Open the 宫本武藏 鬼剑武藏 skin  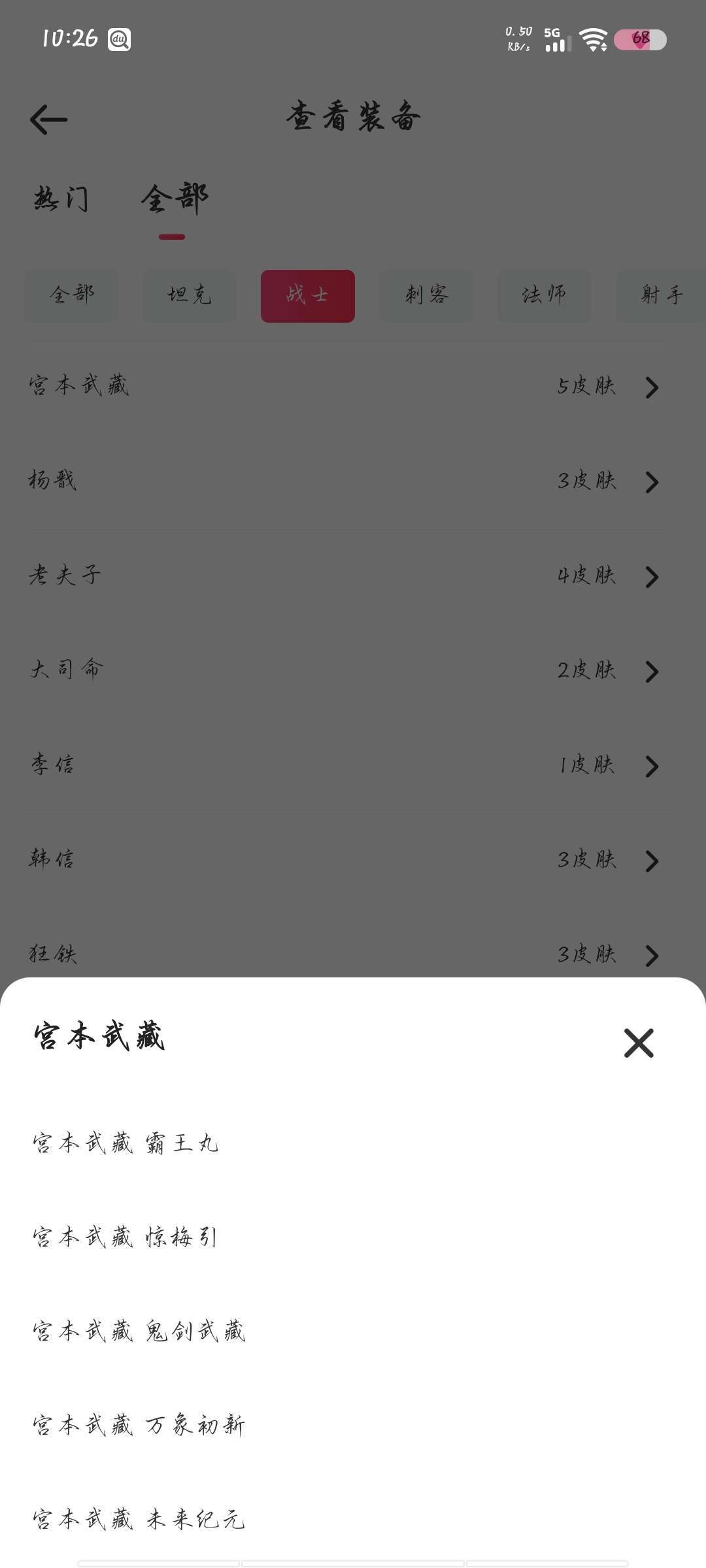353,1331
